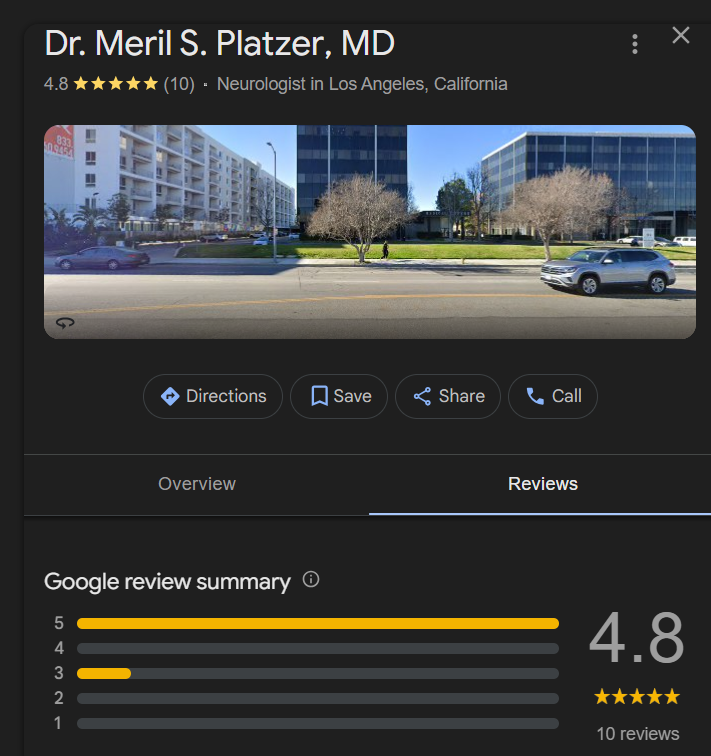This screenshot has height=756, width=711.
Task: Switch to the Overview tab
Action: 197,484
